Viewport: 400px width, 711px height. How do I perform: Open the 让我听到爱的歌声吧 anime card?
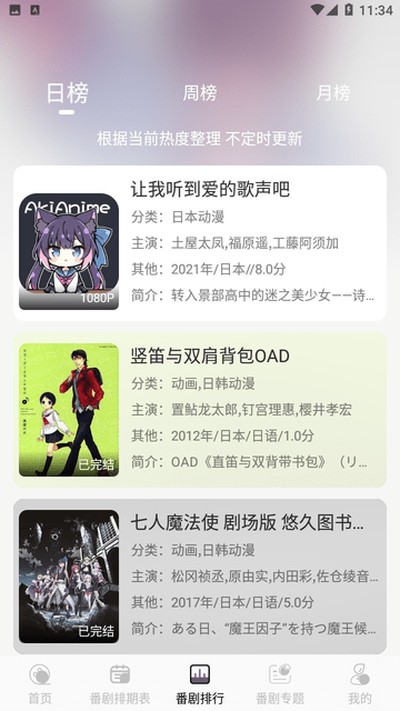(x=200, y=243)
